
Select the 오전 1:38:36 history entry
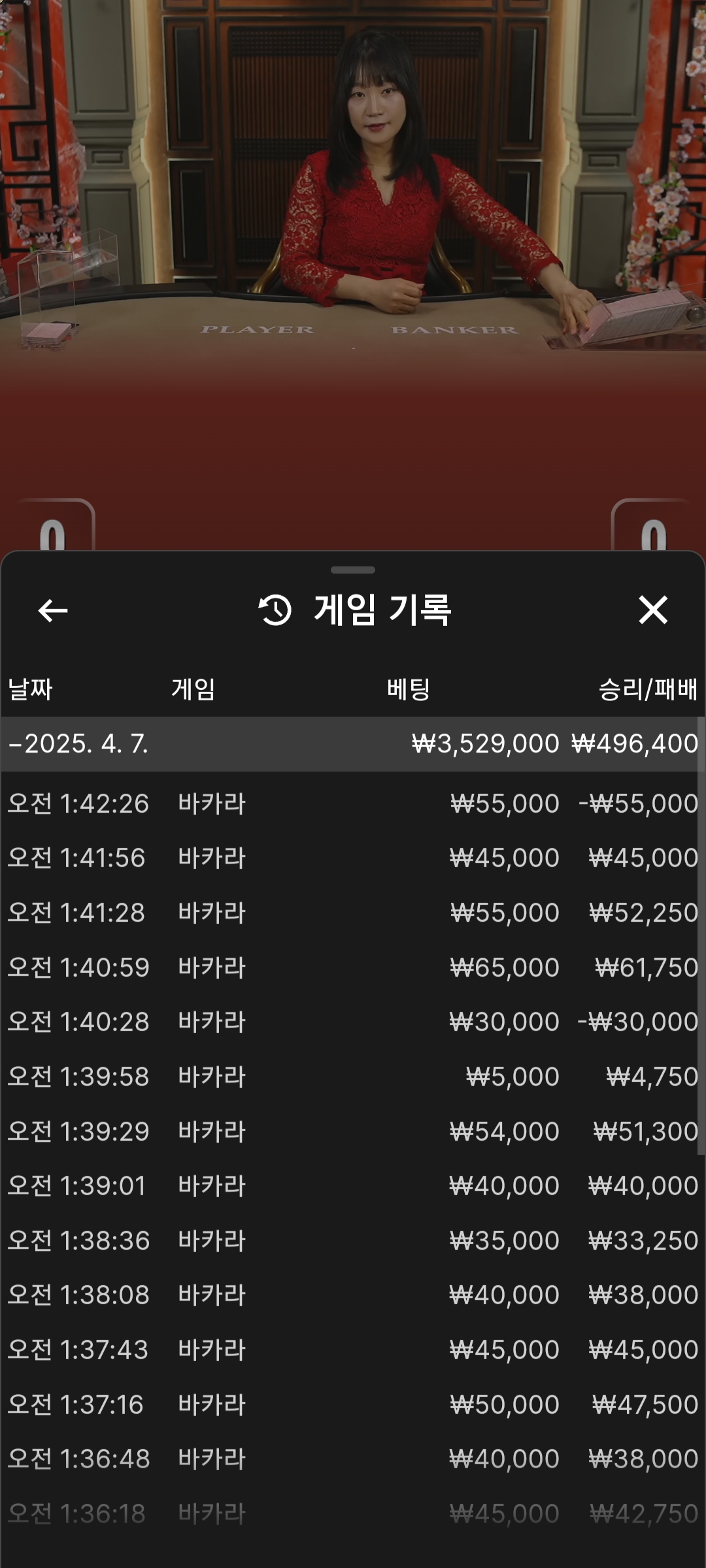(x=353, y=1241)
